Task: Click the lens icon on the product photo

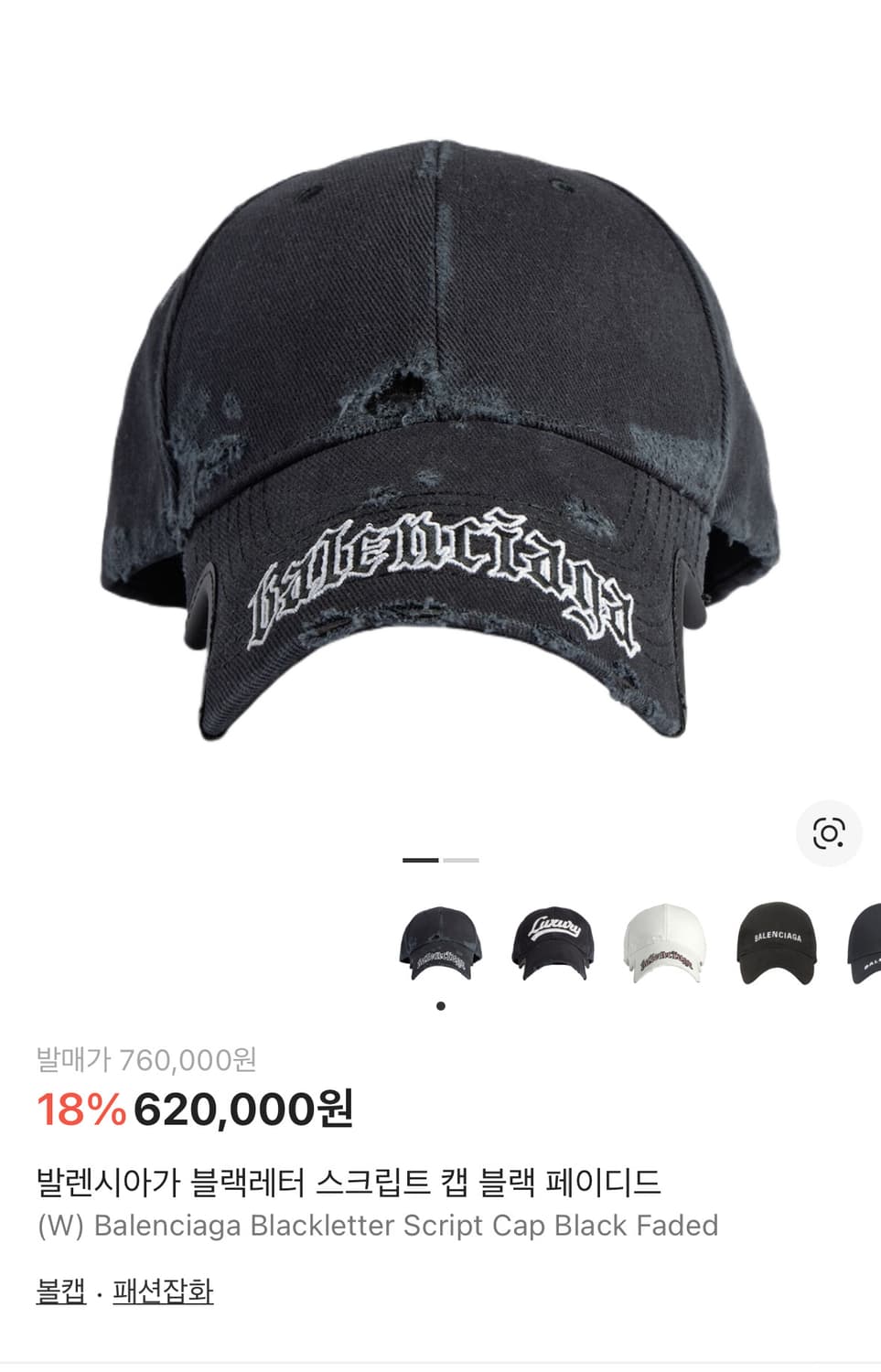Action: pos(829,835)
